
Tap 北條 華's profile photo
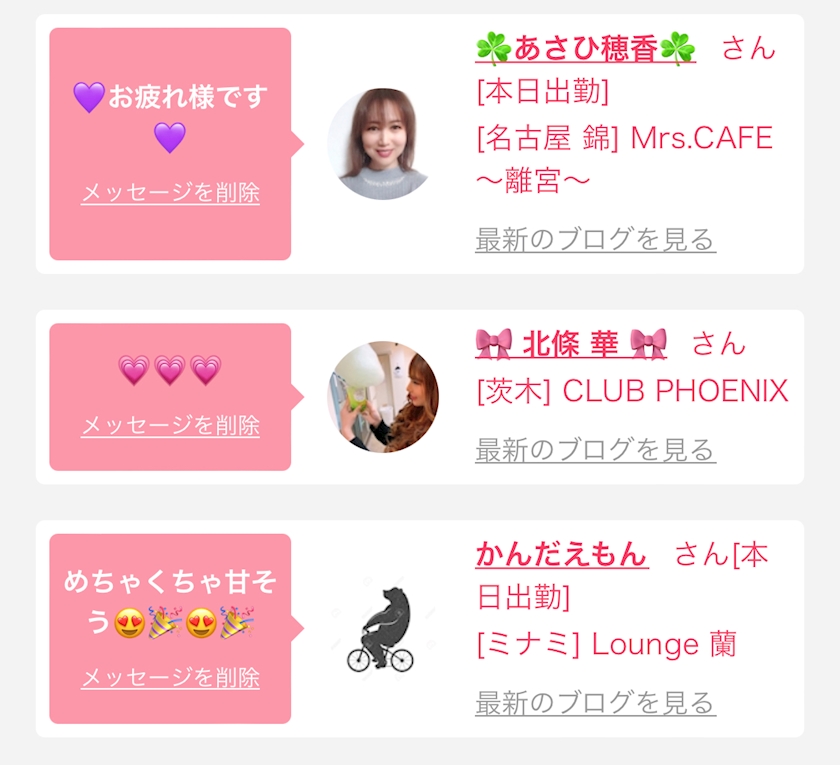382,397
